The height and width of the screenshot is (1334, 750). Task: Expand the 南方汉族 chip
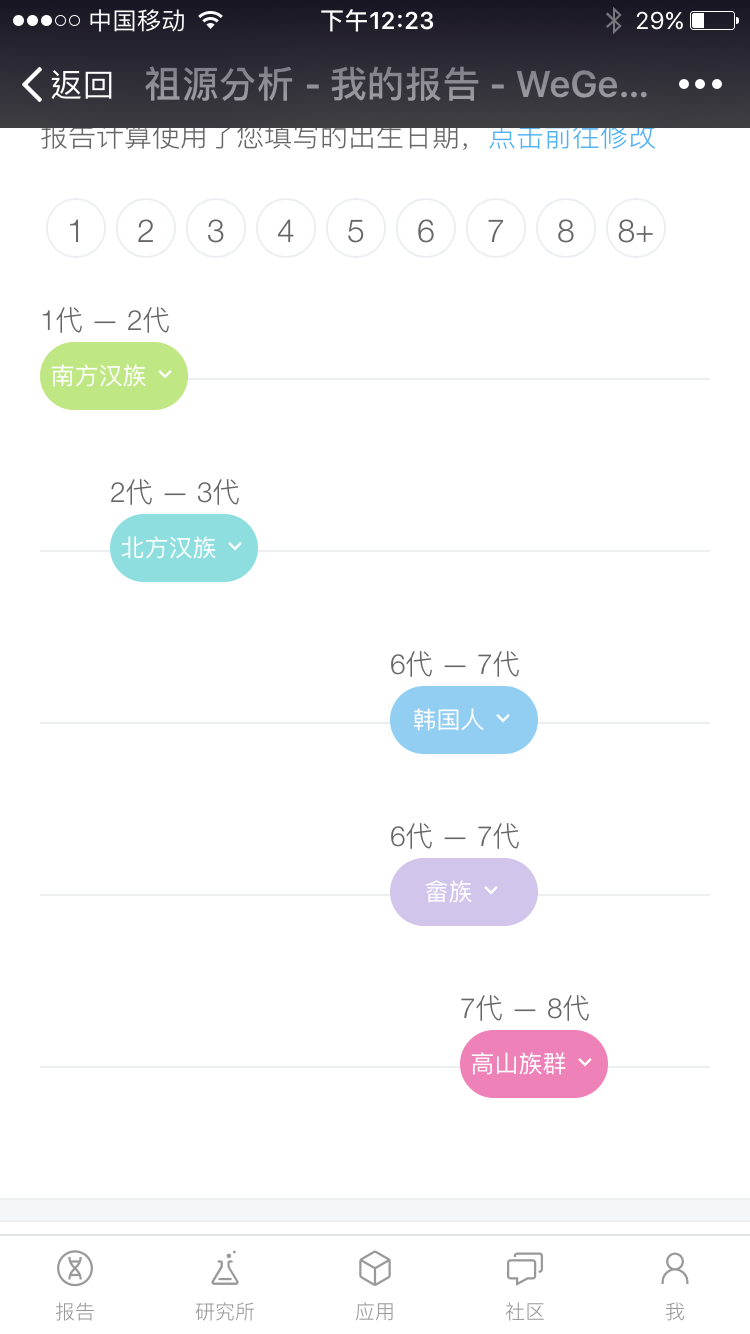pyautogui.click(x=114, y=376)
